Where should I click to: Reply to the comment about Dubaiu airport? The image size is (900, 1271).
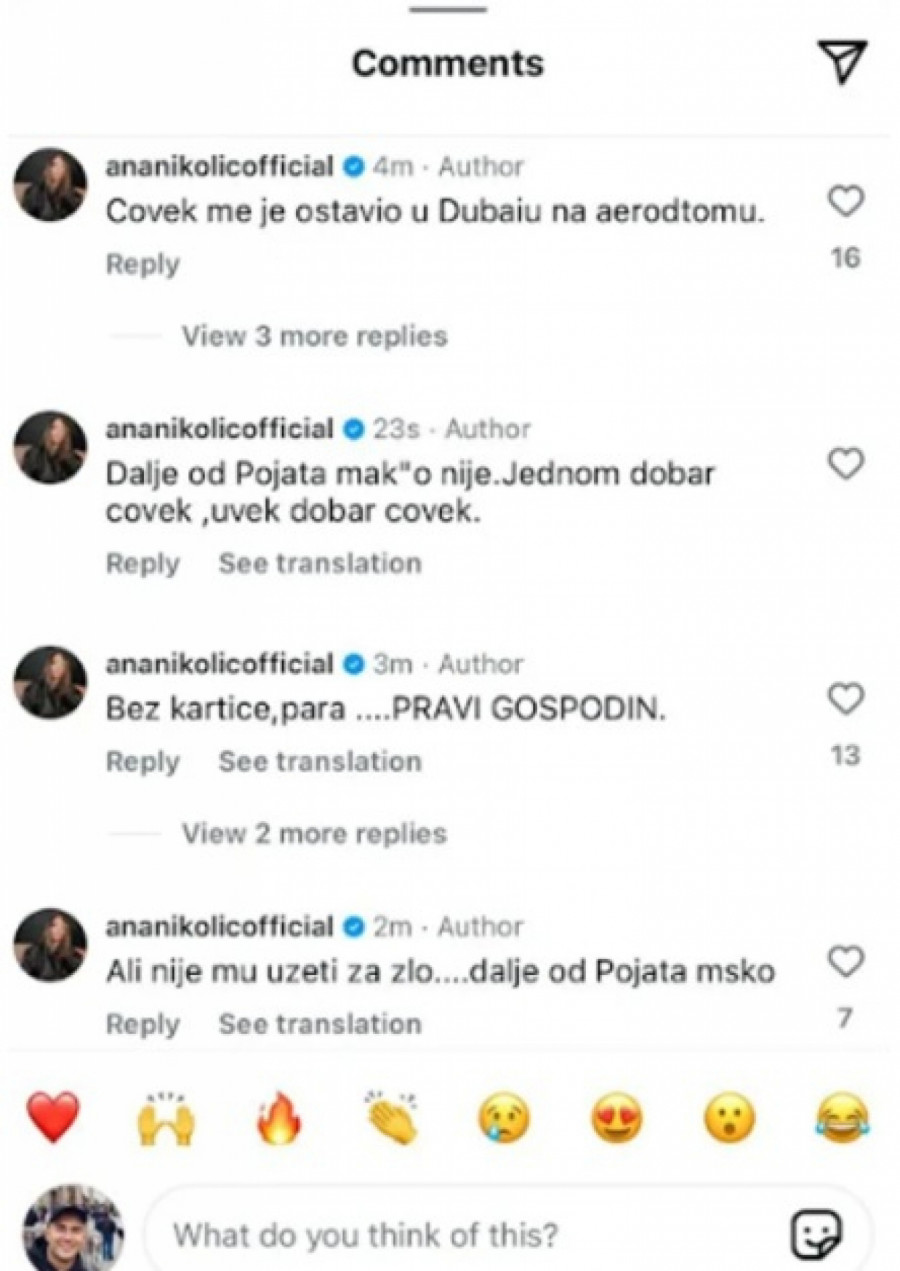(x=143, y=264)
